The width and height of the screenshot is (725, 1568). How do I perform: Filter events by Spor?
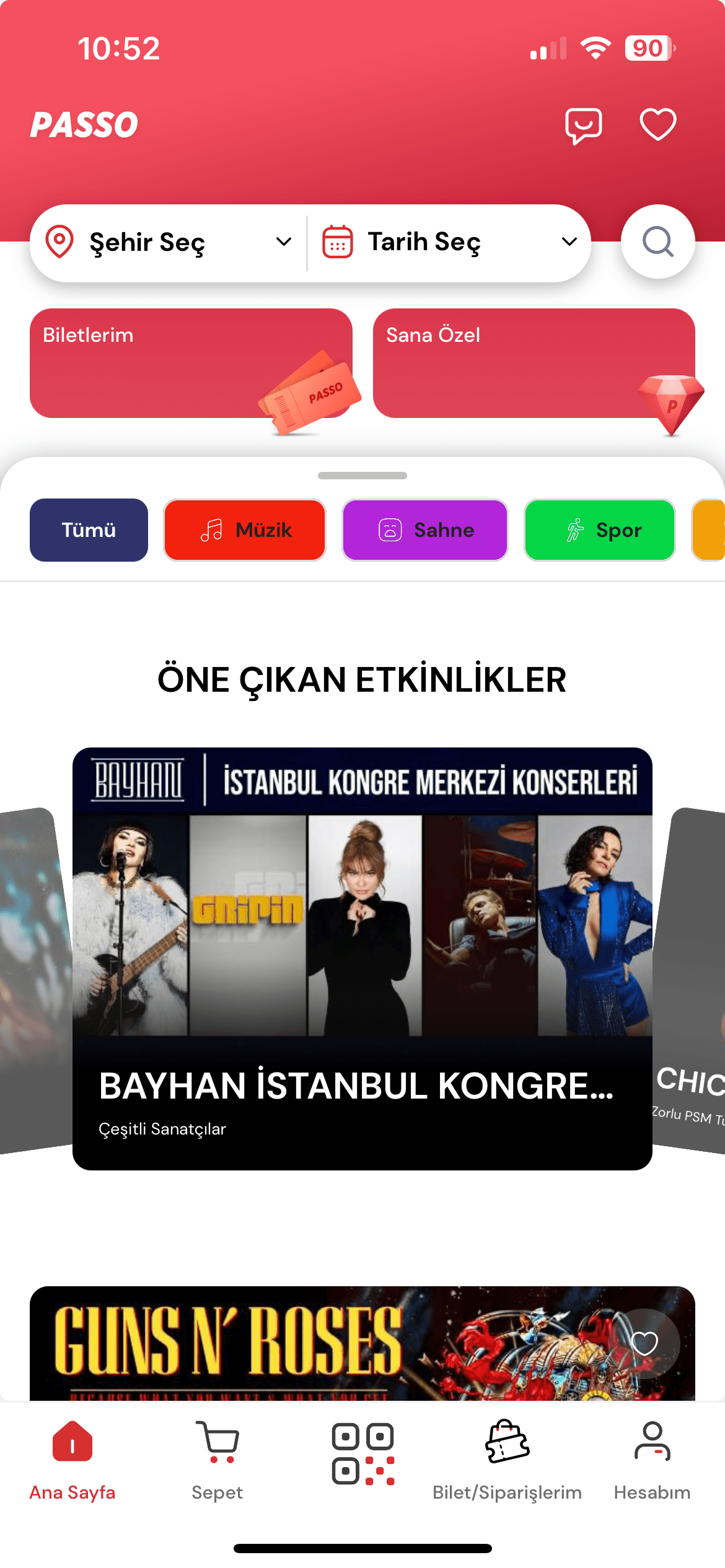(x=599, y=530)
